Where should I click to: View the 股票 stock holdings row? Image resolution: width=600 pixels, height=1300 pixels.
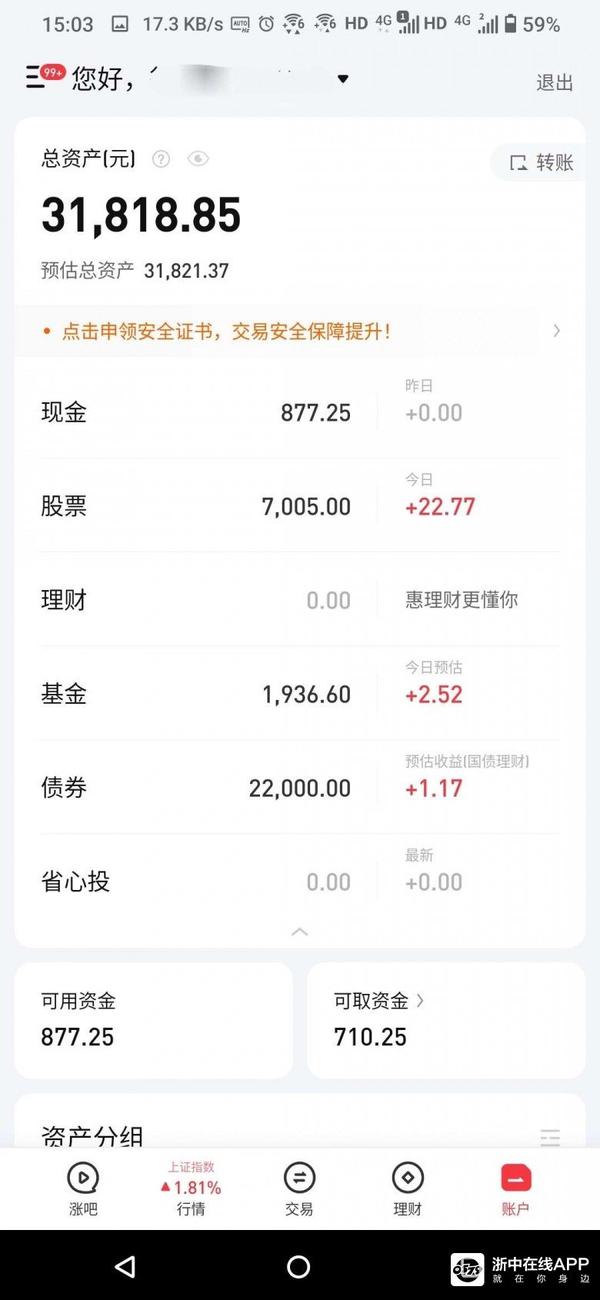pos(299,506)
